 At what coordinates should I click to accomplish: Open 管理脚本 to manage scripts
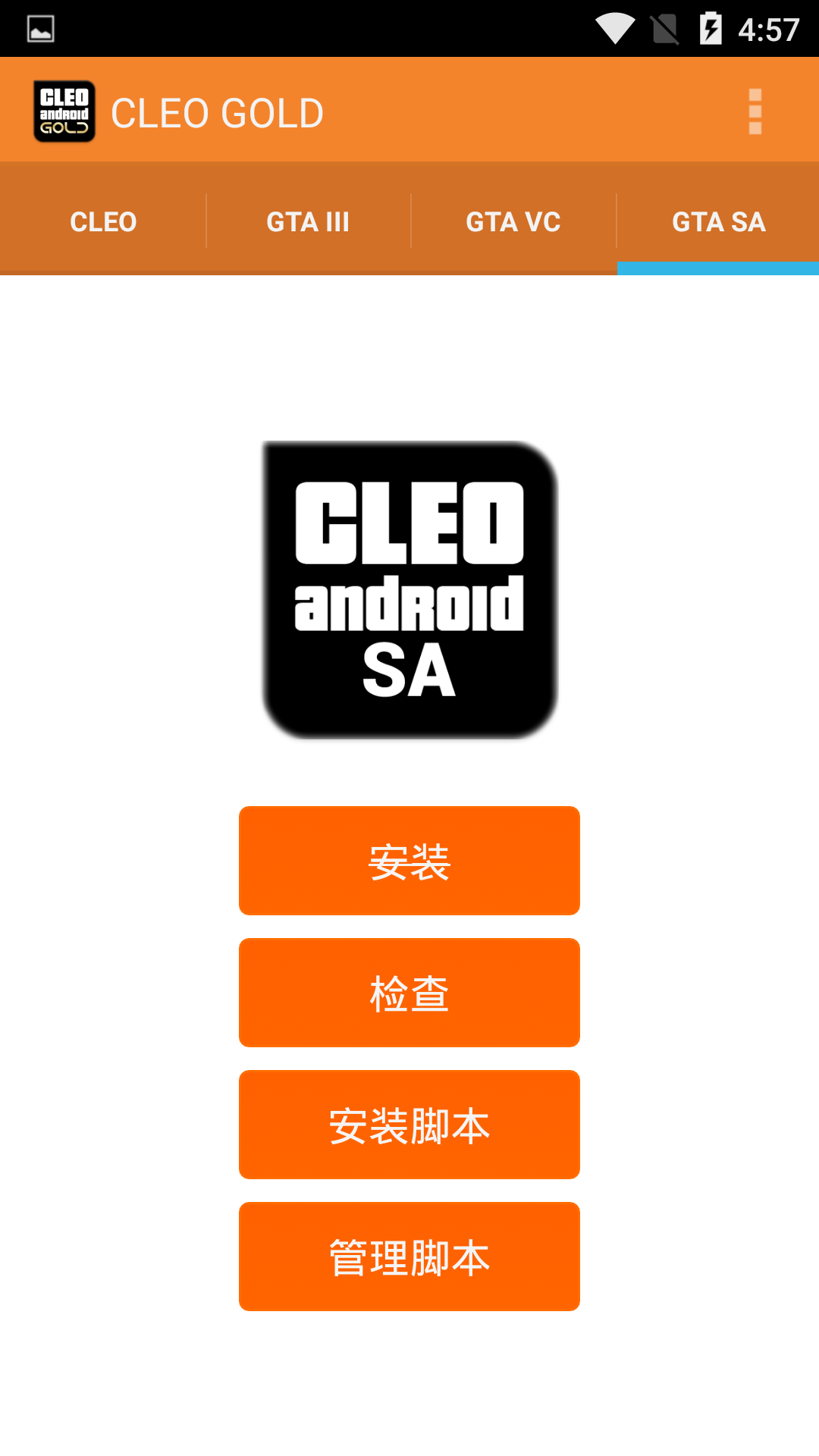[409, 1257]
